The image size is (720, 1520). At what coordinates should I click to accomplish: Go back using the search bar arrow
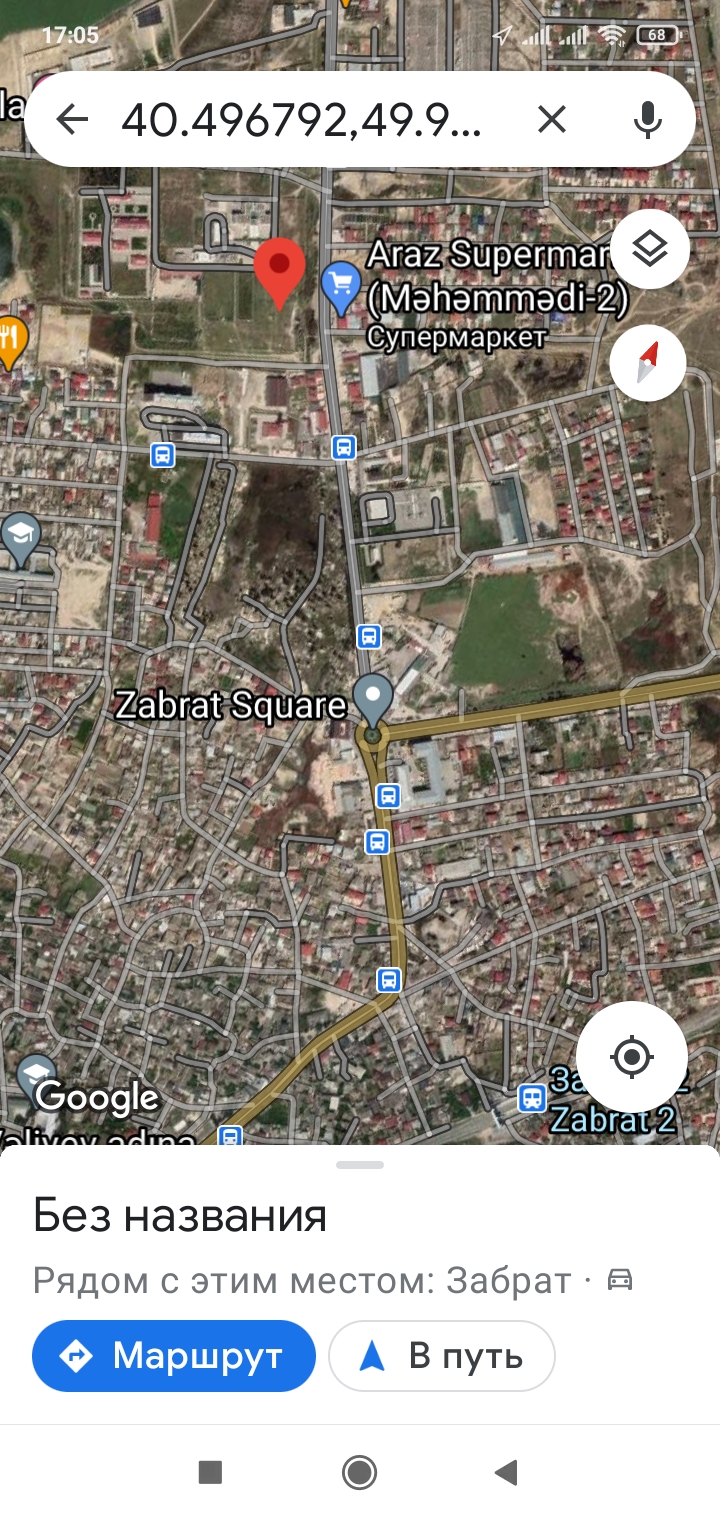(72, 120)
